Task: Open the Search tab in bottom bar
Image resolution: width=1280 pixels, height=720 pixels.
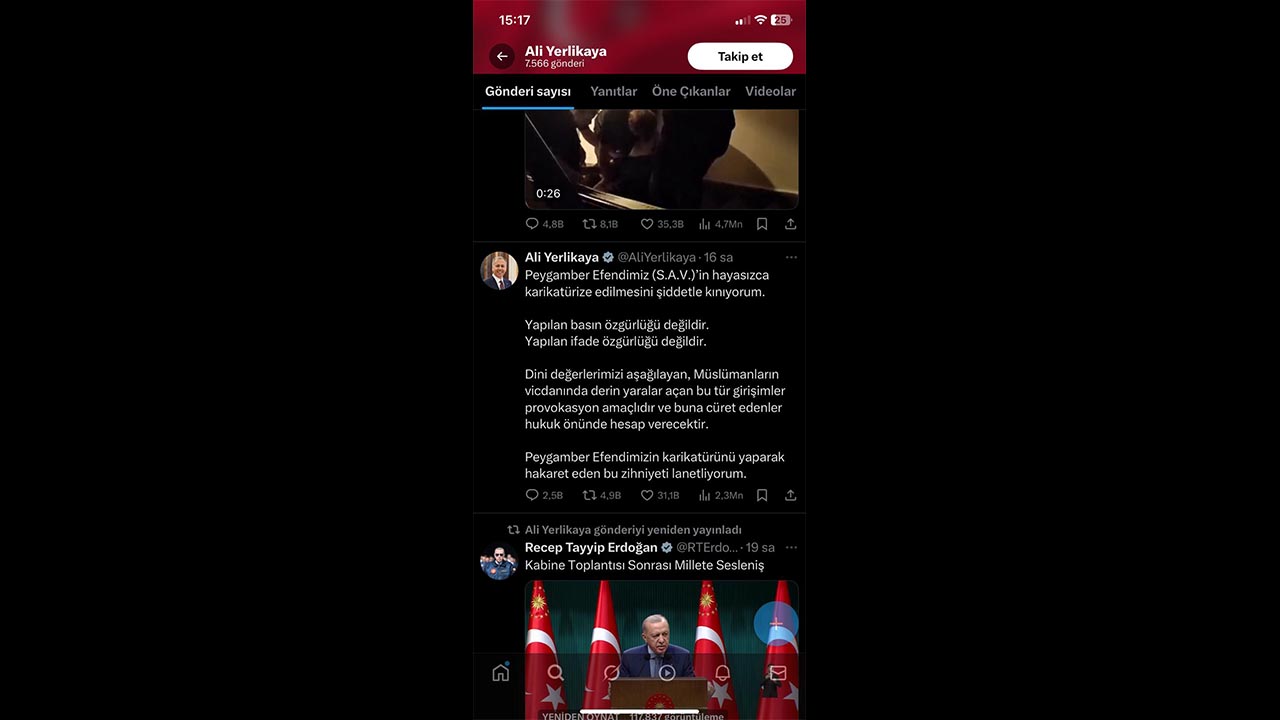Action: point(556,673)
